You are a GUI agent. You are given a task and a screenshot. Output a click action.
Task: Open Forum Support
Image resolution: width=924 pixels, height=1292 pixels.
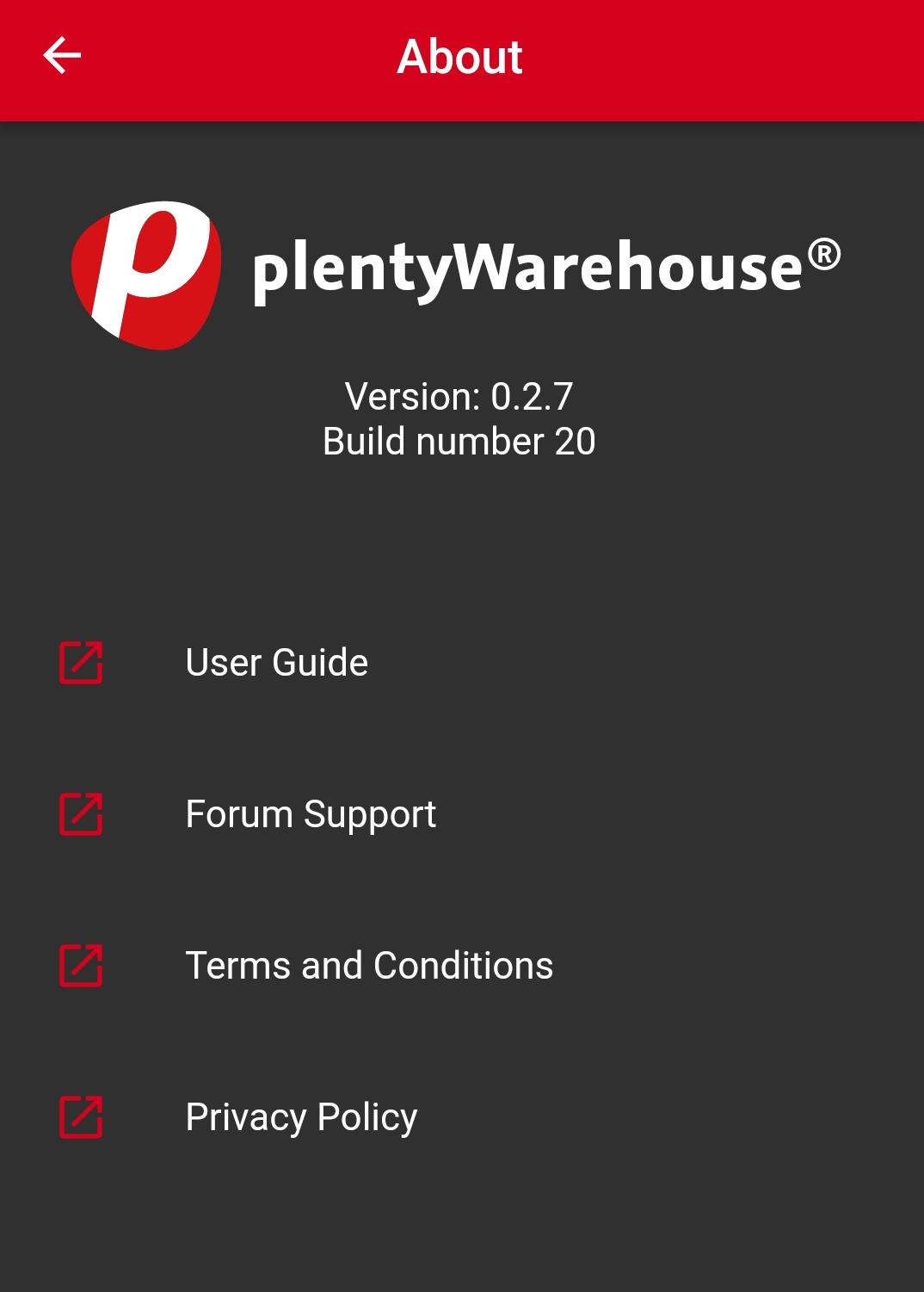coord(311,814)
